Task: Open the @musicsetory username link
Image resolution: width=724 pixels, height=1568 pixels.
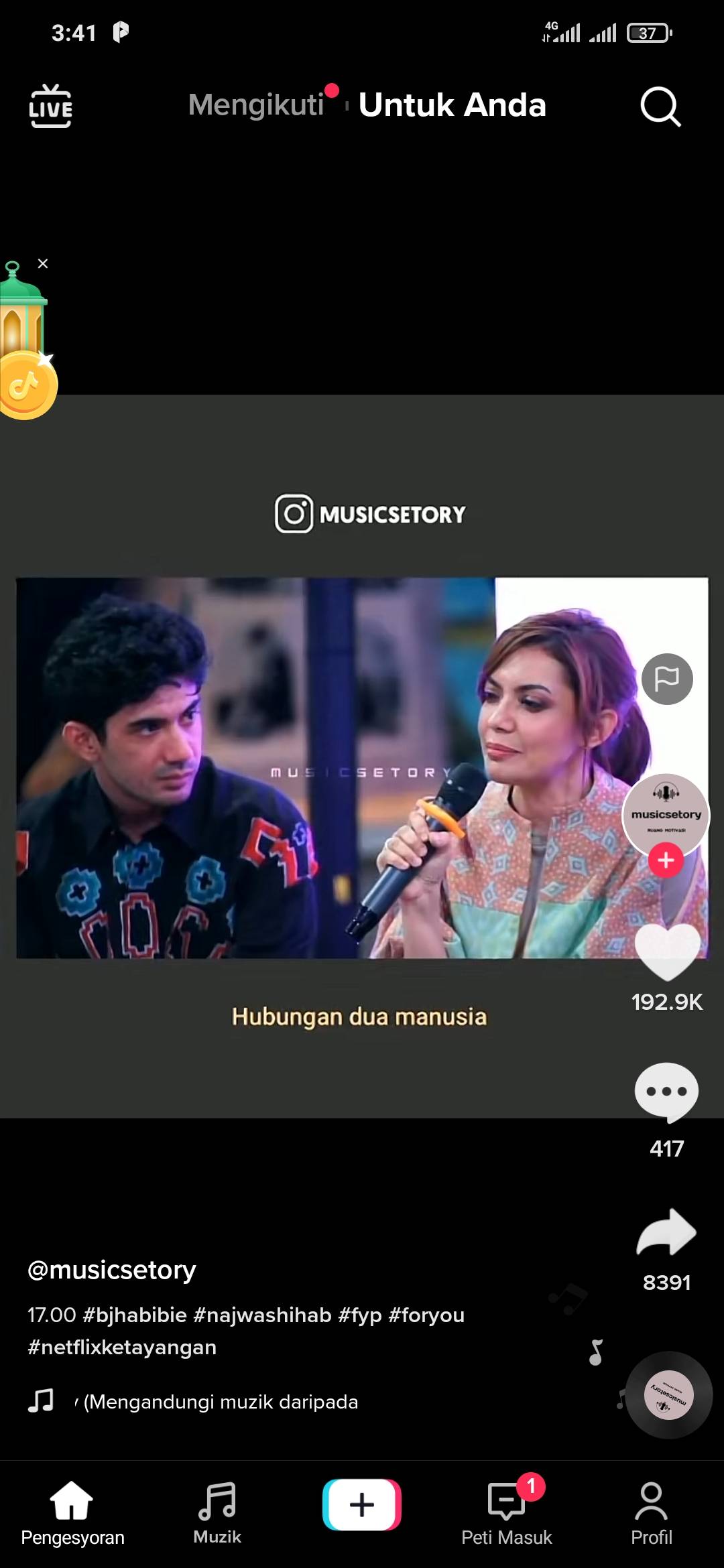Action: (x=112, y=1269)
